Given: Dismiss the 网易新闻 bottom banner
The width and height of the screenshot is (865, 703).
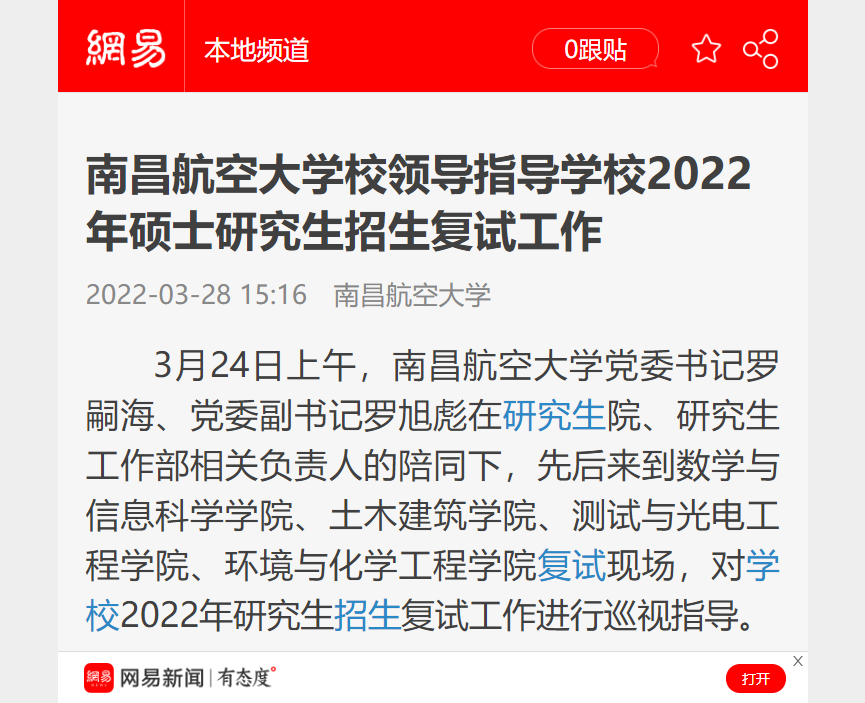Looking at the screenshot, I should click(797, 661).
